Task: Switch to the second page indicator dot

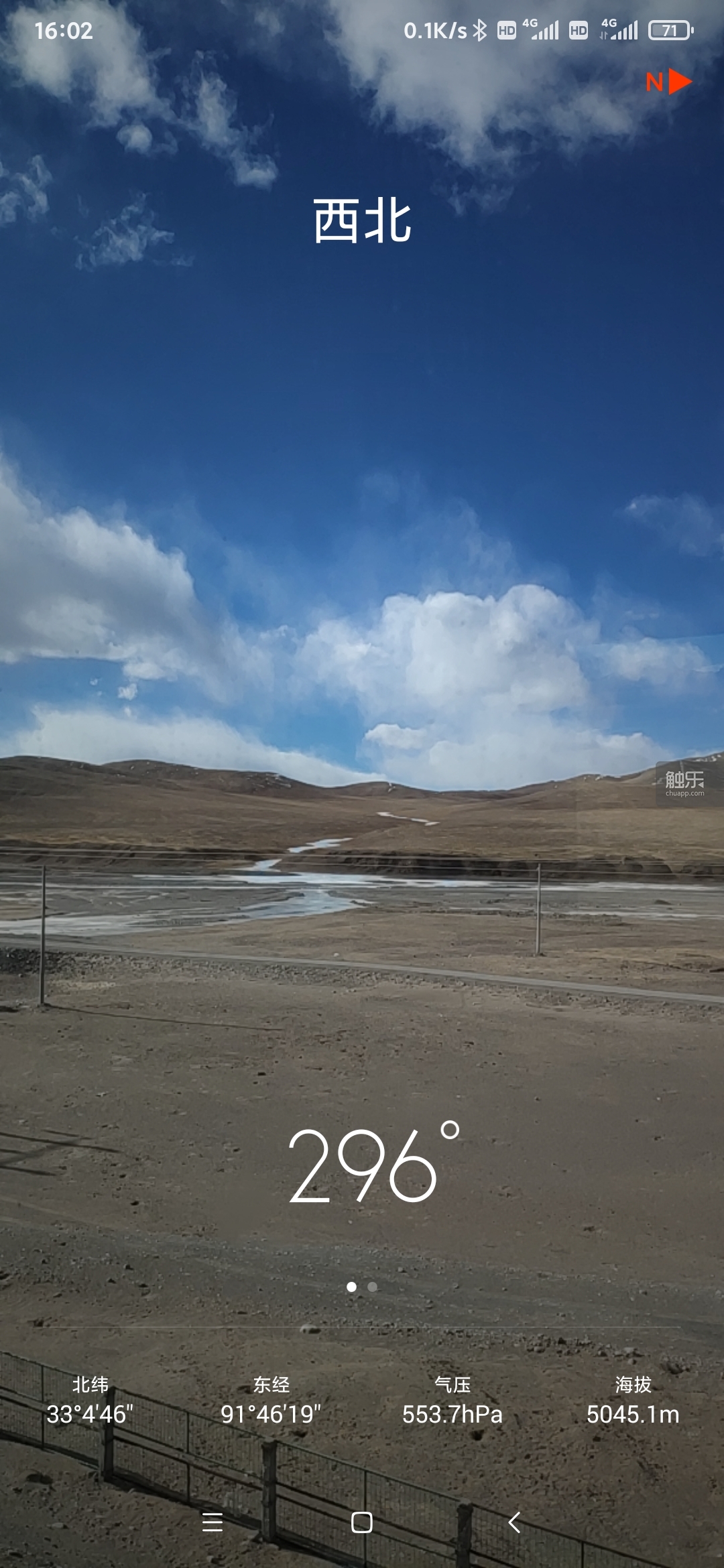Action: click(x=373, y=1287)
